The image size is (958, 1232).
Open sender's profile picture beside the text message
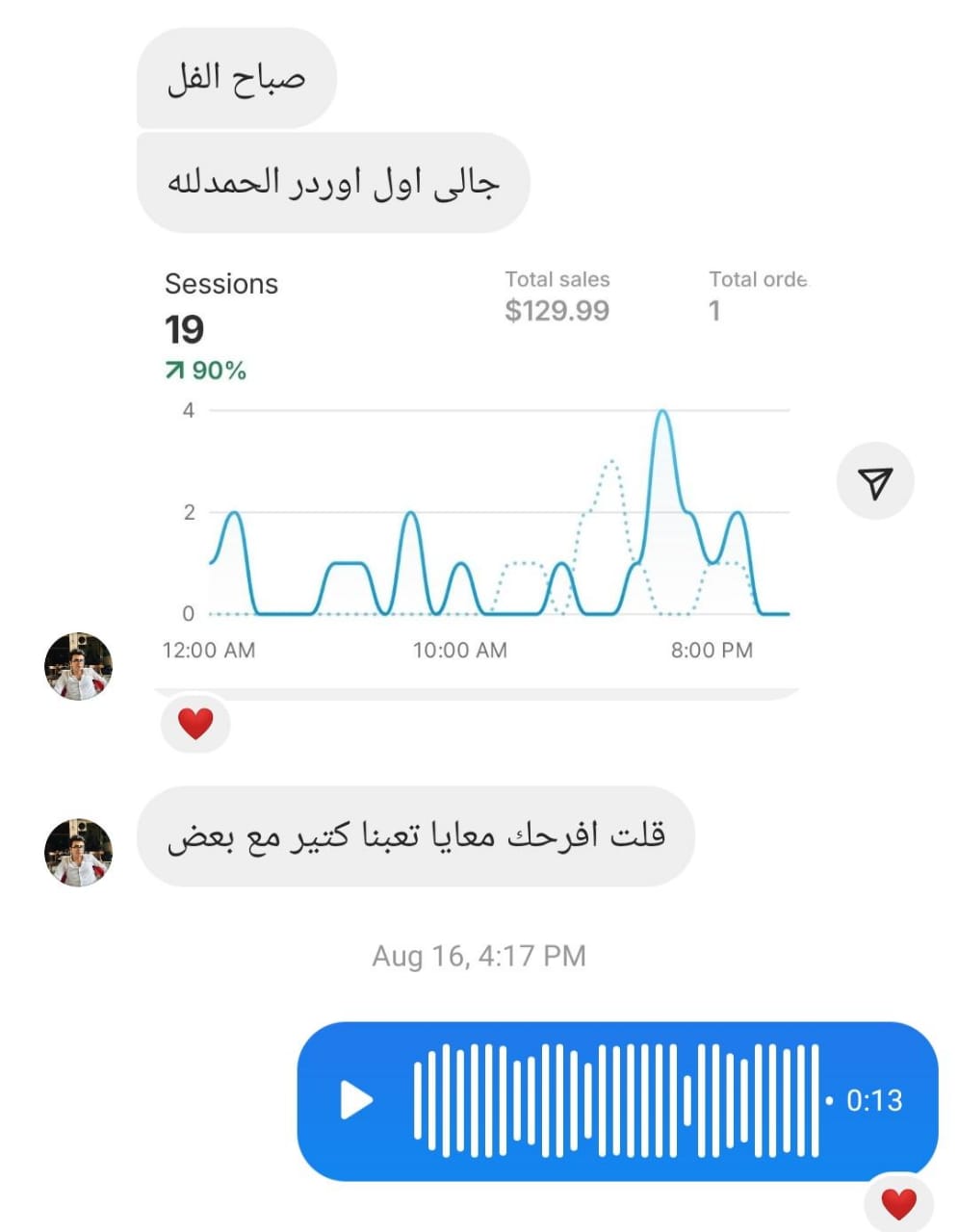(x=79, y=852)
